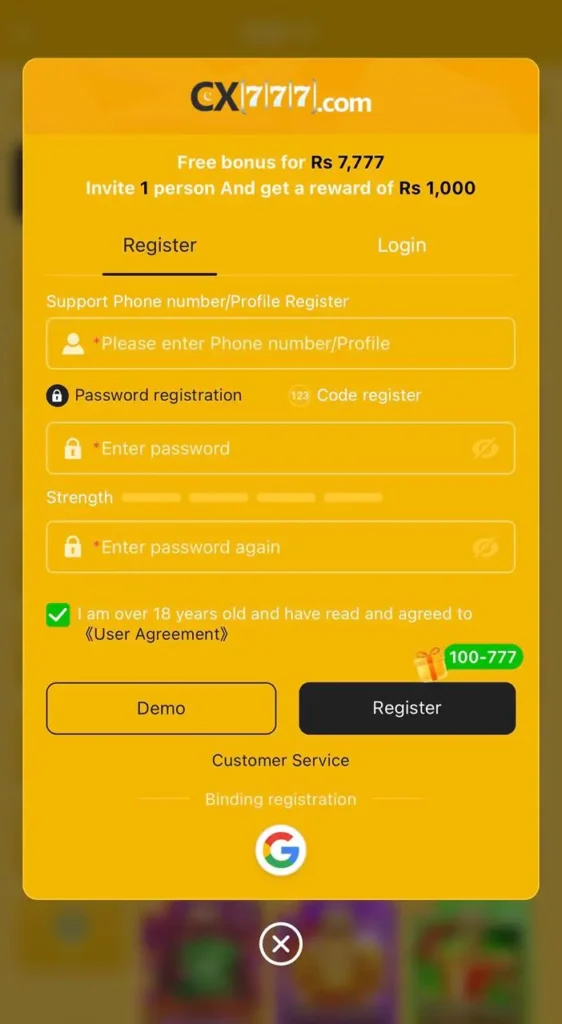This screenshot has width=562, height=1024.
Task: Try the Demo button
Action: coord(161,709)
